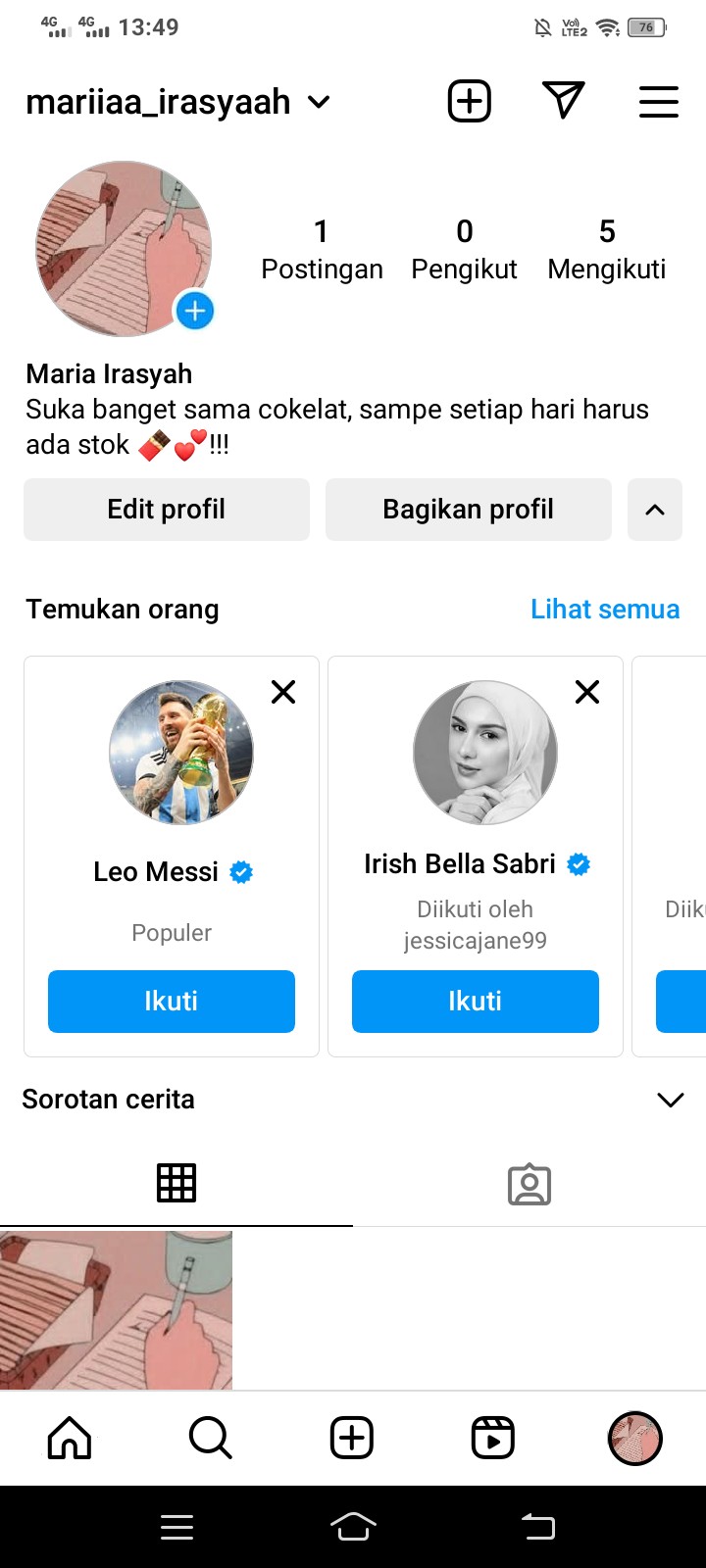Tap the create new post icon in header
Image resolution: width=706 pixels, height=1568 pixels.
pyautogui.click(x=470, y=101)
